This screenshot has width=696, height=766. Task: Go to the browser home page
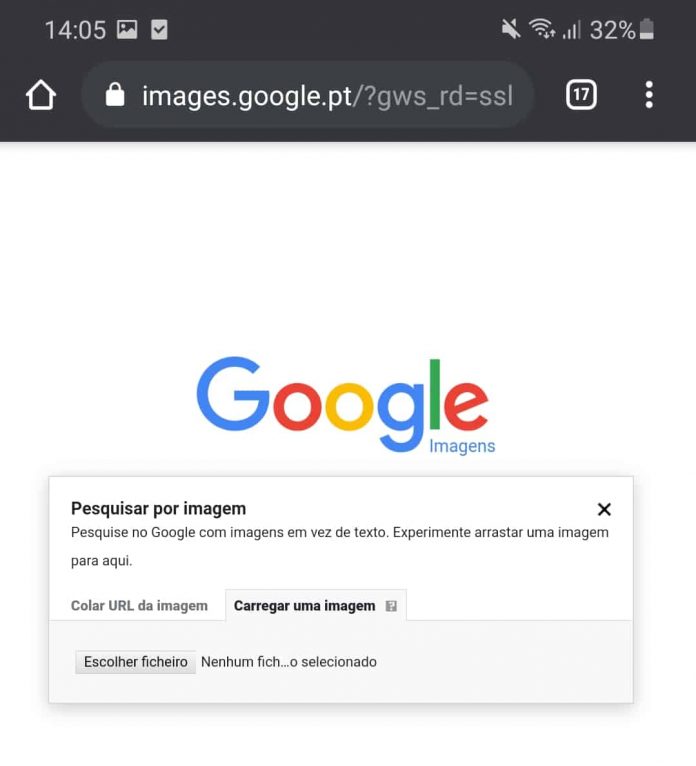pos(41,96)
